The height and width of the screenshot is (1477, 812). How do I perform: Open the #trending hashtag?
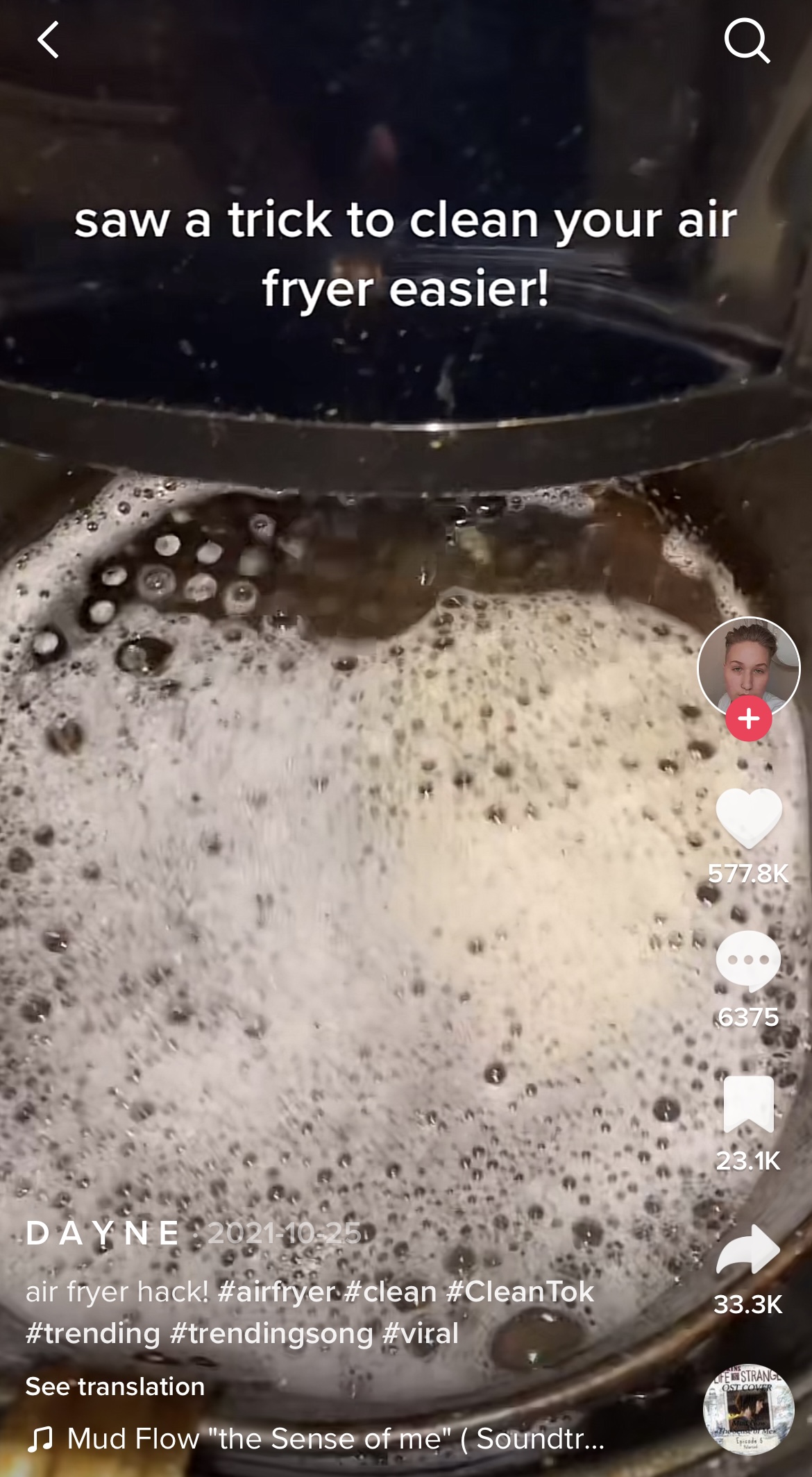pyautogui.click(x=93, y=1333)
